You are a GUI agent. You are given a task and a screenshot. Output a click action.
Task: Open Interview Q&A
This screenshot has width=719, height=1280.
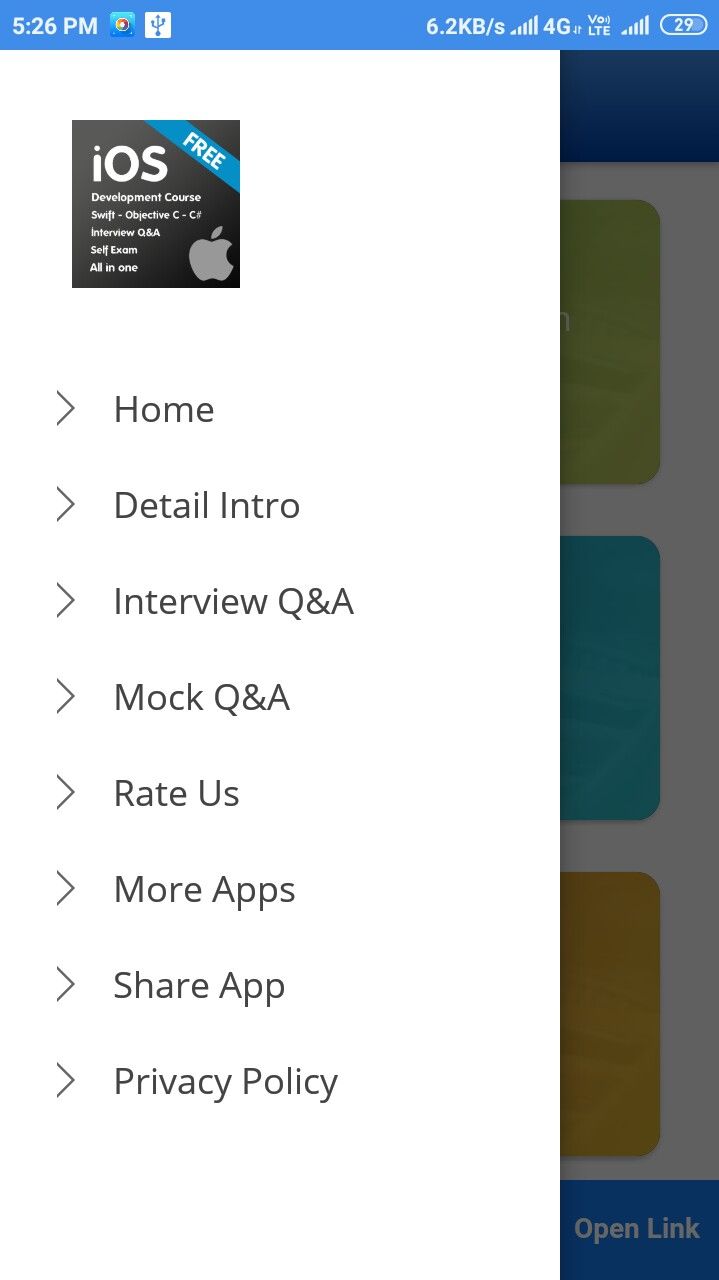tap(233, 601)
